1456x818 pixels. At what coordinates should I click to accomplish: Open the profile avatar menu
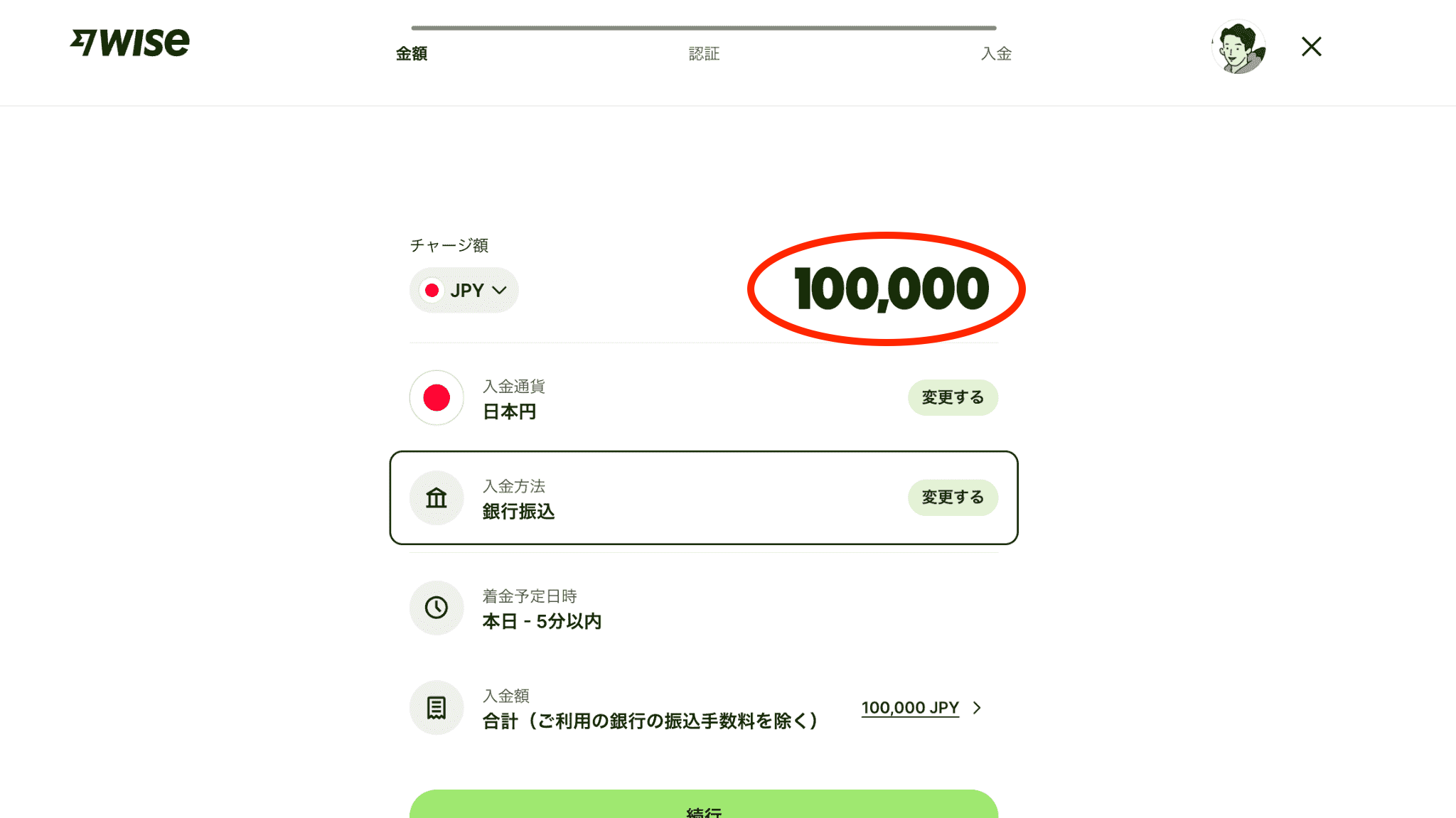click(1238, 48)
